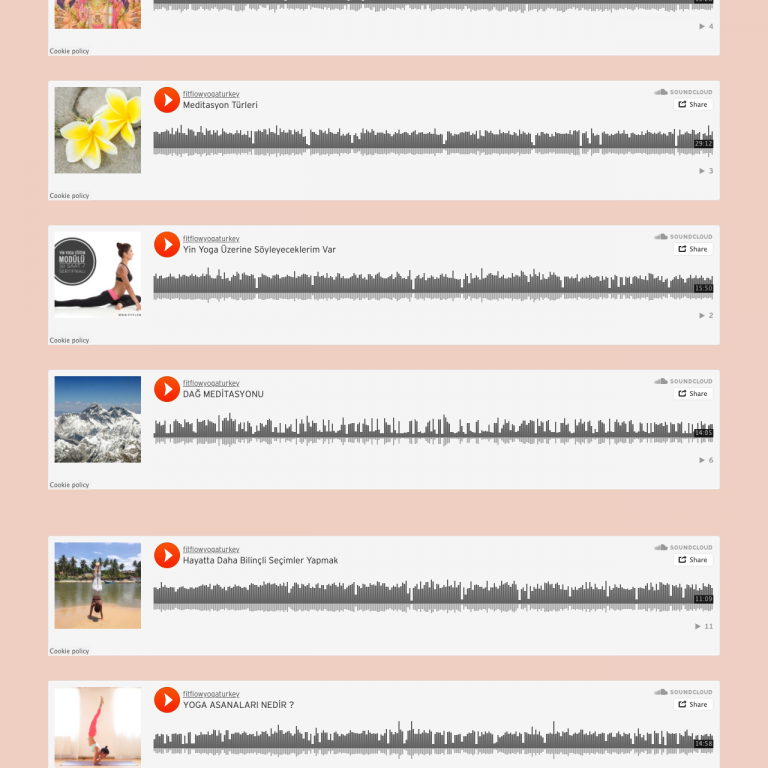This screenshot has height=768, width=768.
Task: Play the Meditasyon Türleri track
Action: [x=166, y=100]
